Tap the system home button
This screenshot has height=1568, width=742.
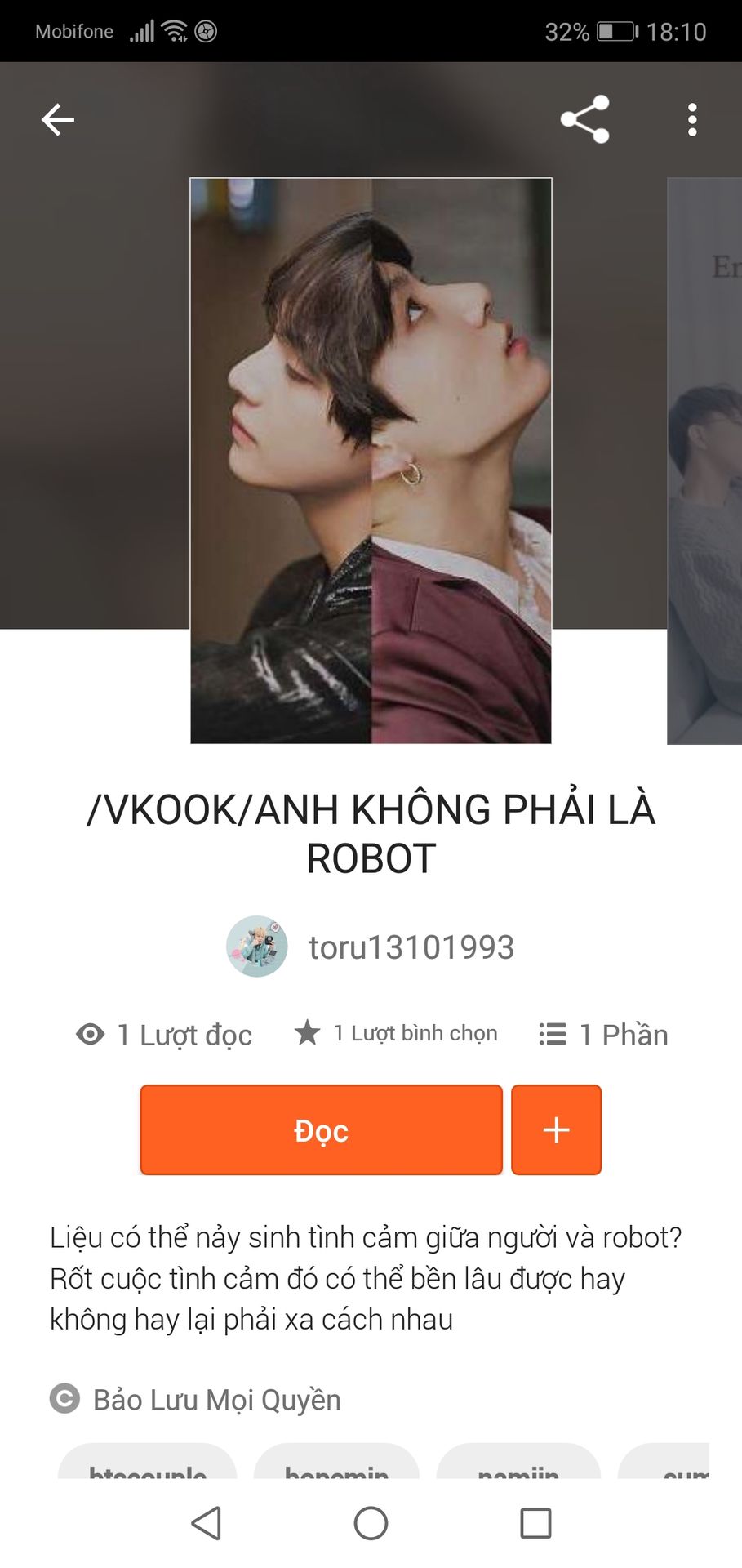point(371,1523)
